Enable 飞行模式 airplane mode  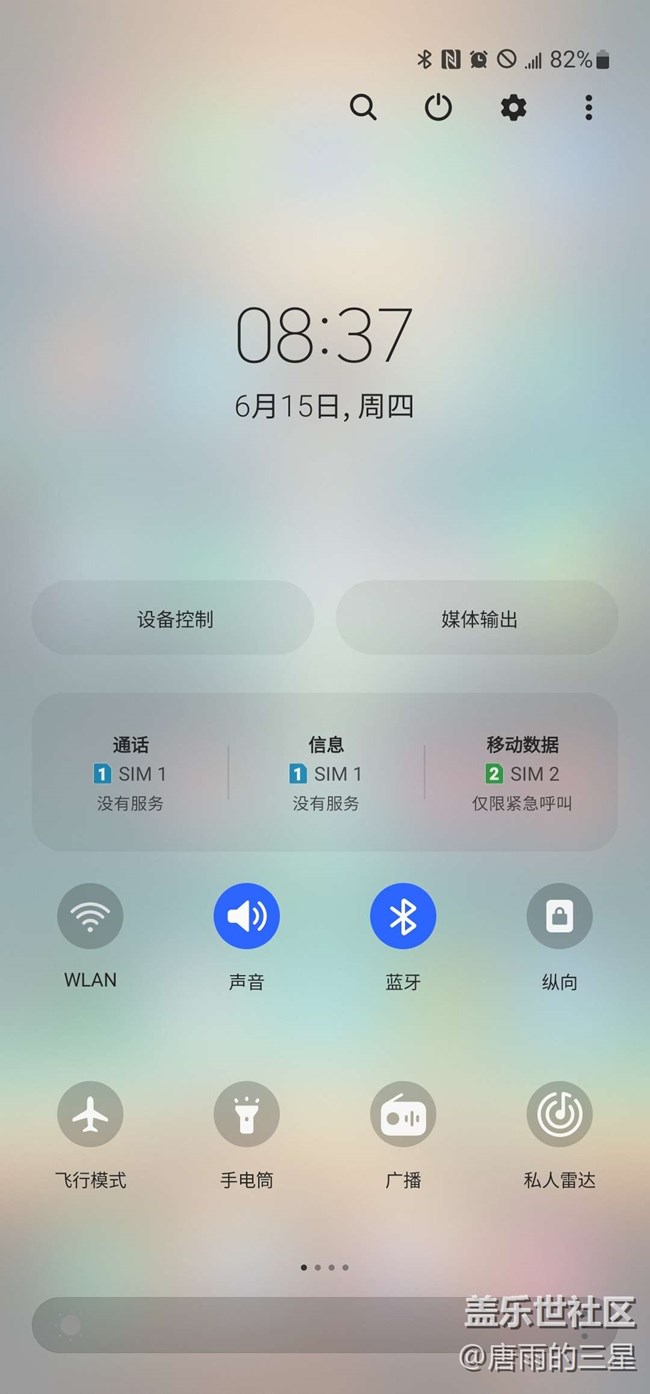90,1114
